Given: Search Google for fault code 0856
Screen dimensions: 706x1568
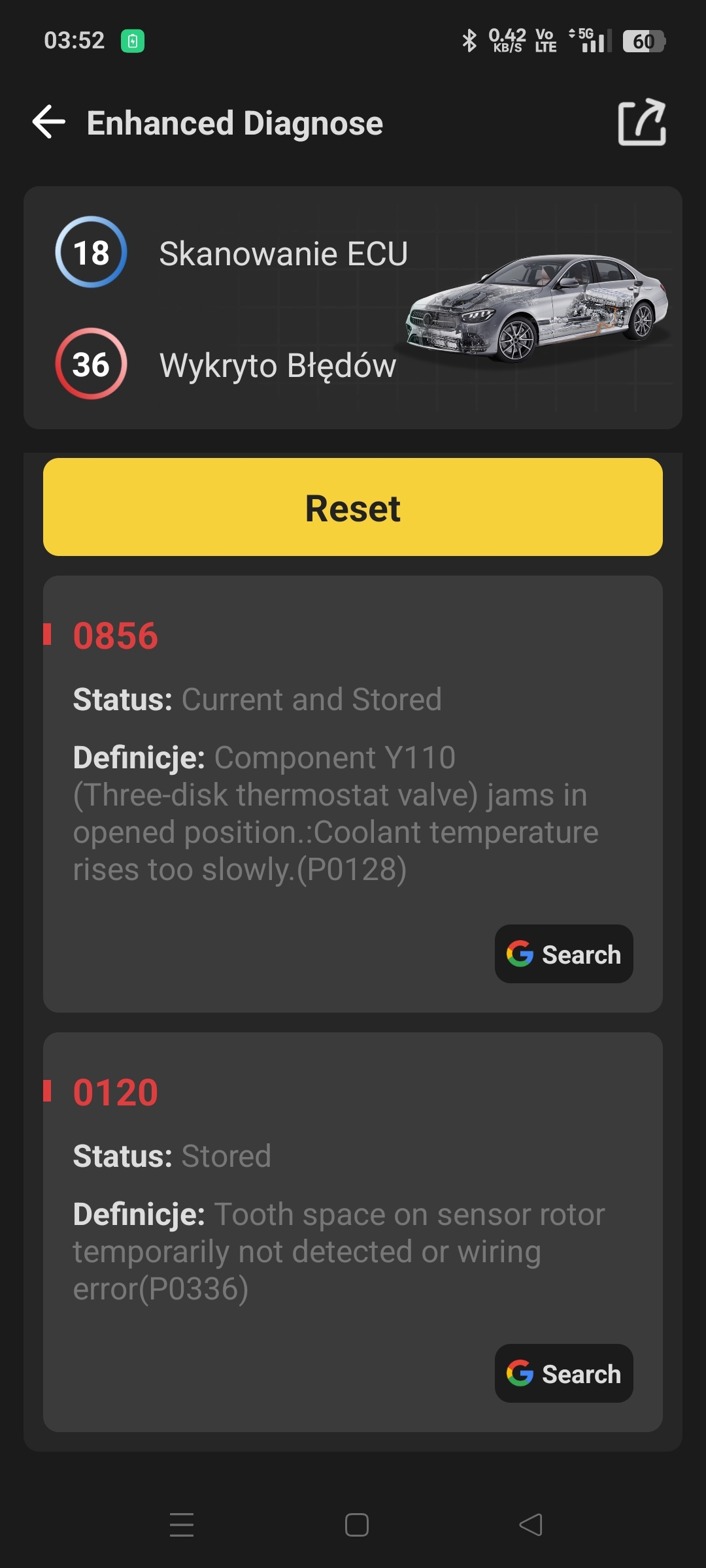Looking at the screenshot, I should 563,954.
